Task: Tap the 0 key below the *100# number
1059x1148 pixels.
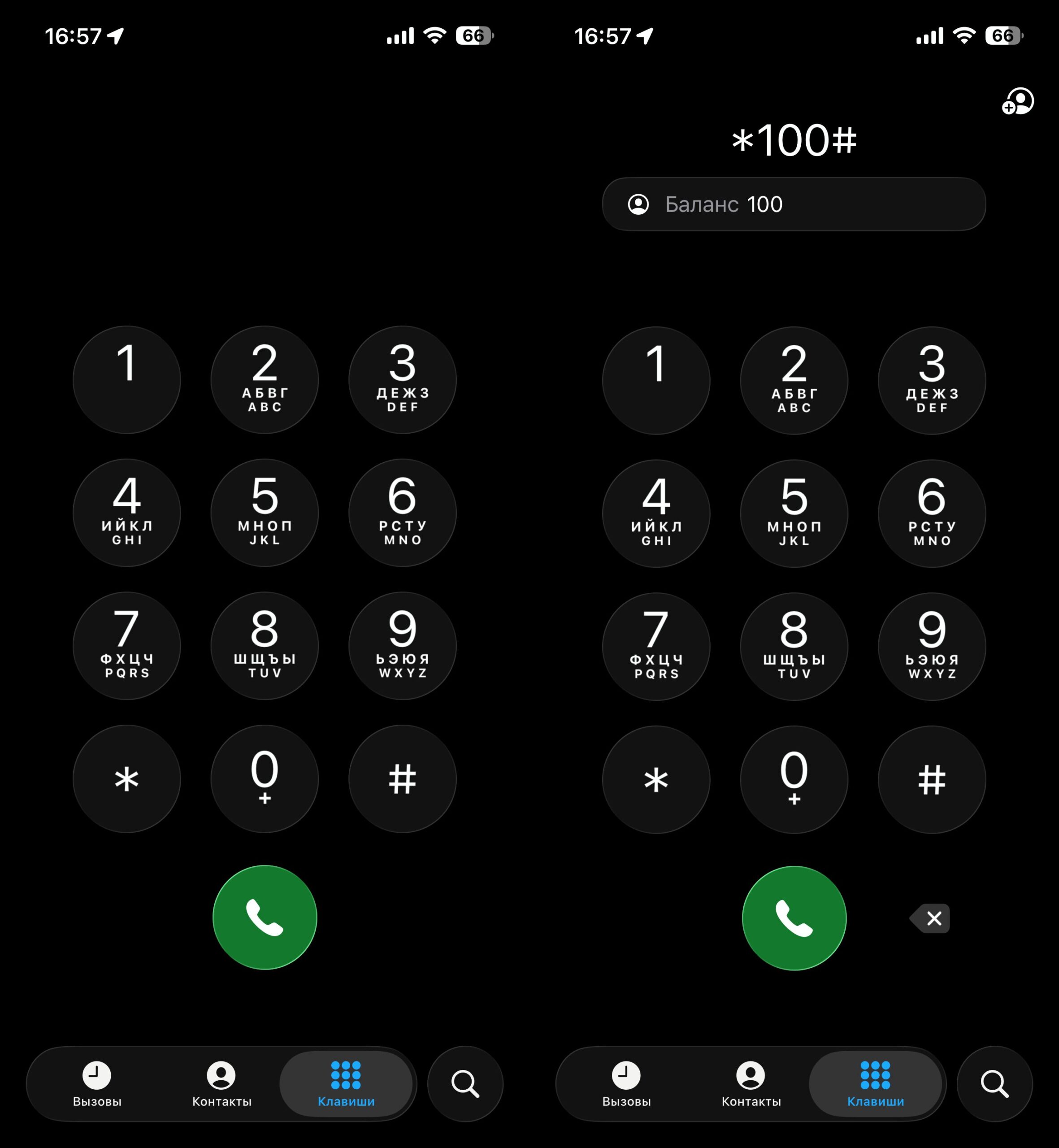Action: (794, 779)
